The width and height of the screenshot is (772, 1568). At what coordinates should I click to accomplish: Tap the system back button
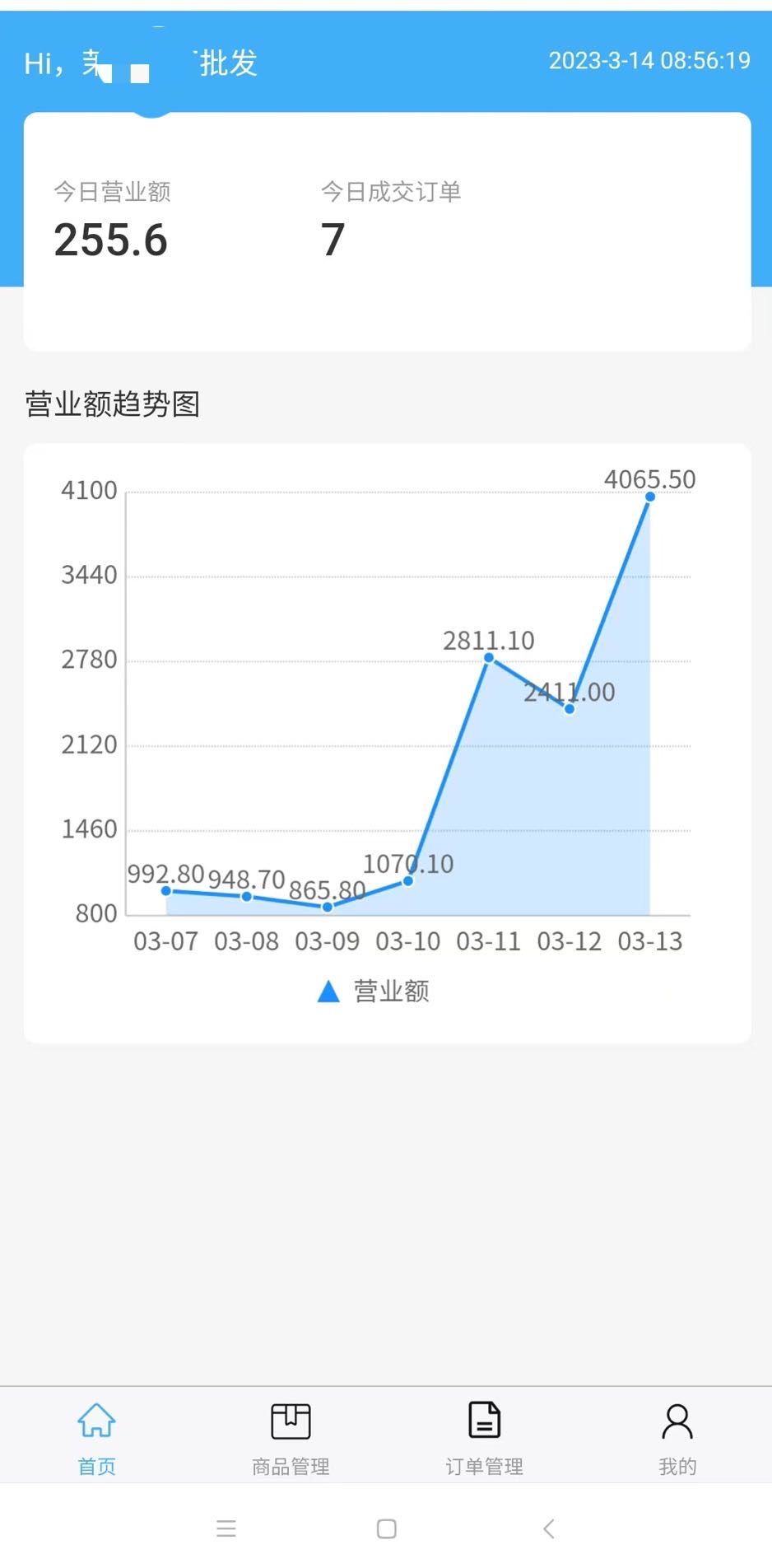tap(549, 1528)
